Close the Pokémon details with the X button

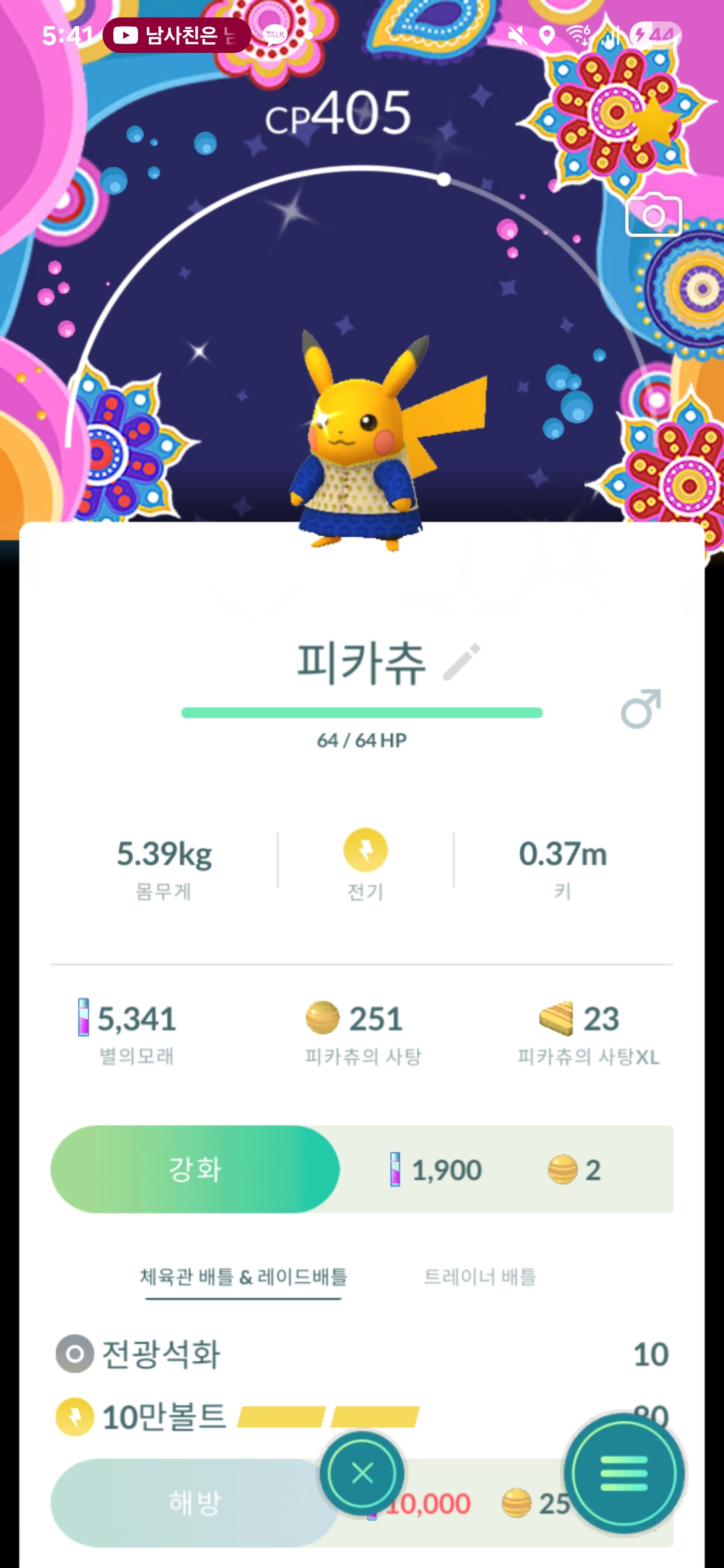pyautogui.click(x=362, y=1474)
